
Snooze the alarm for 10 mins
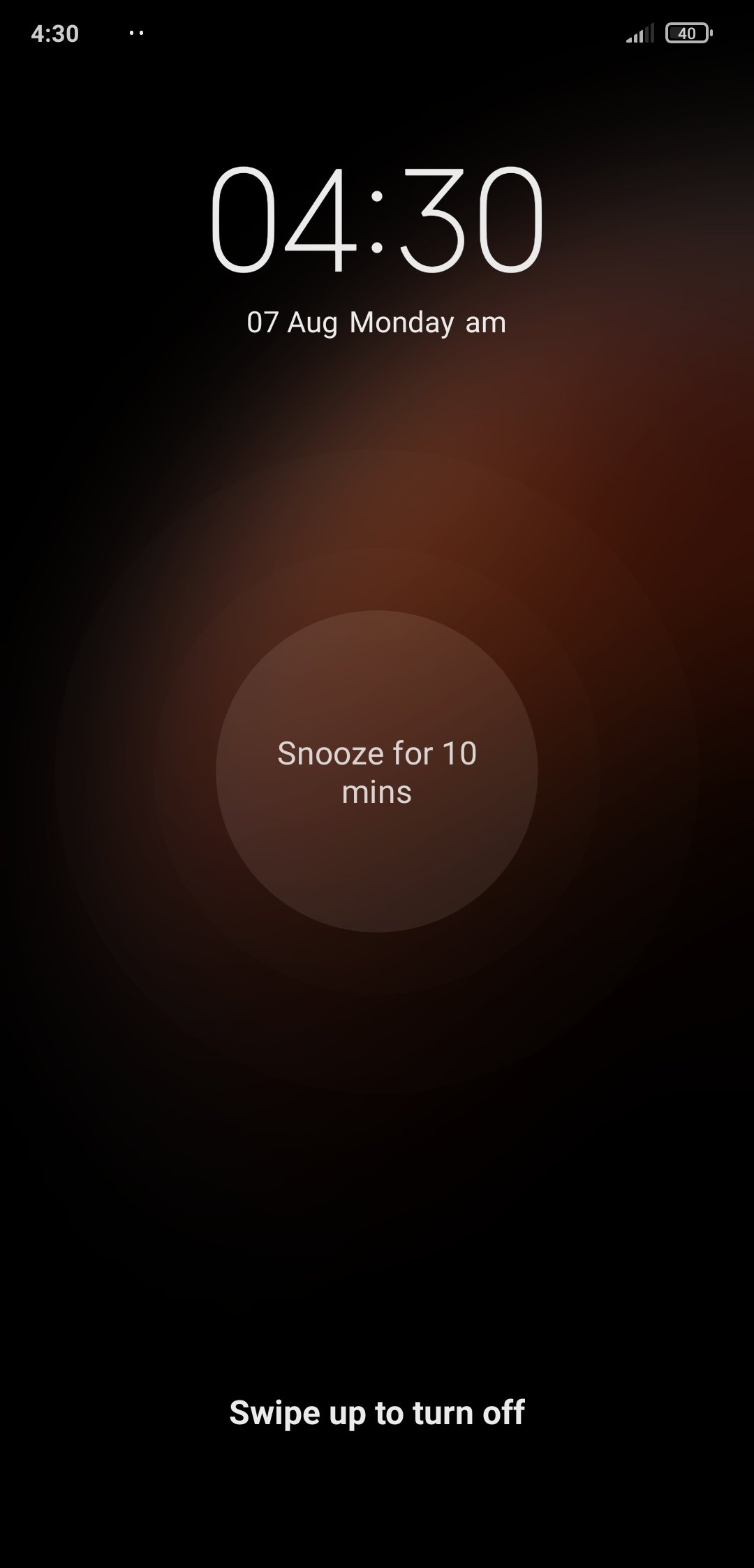point(376,771)
